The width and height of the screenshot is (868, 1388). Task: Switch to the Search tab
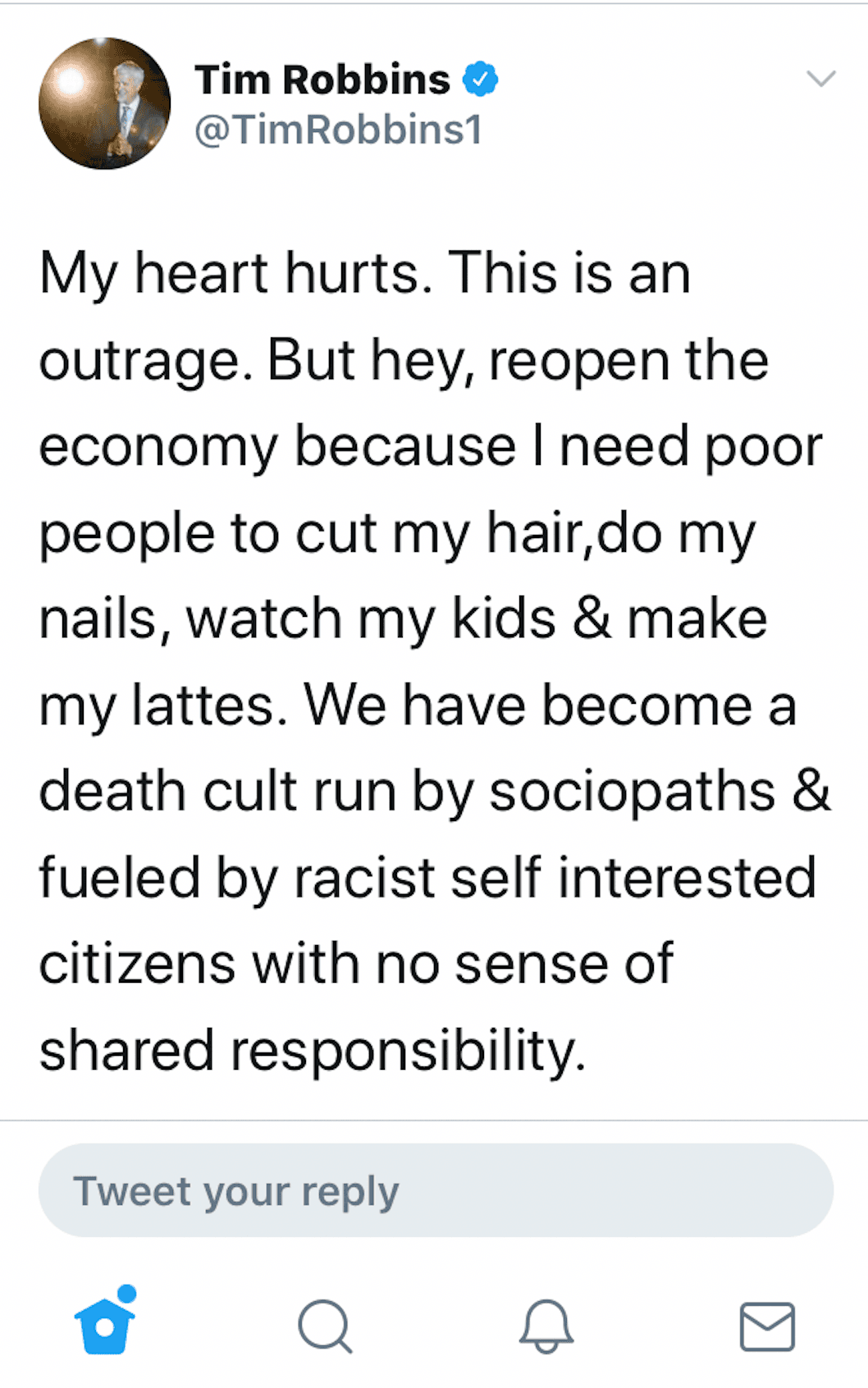pyautogui.click(x=326, y=1326)
